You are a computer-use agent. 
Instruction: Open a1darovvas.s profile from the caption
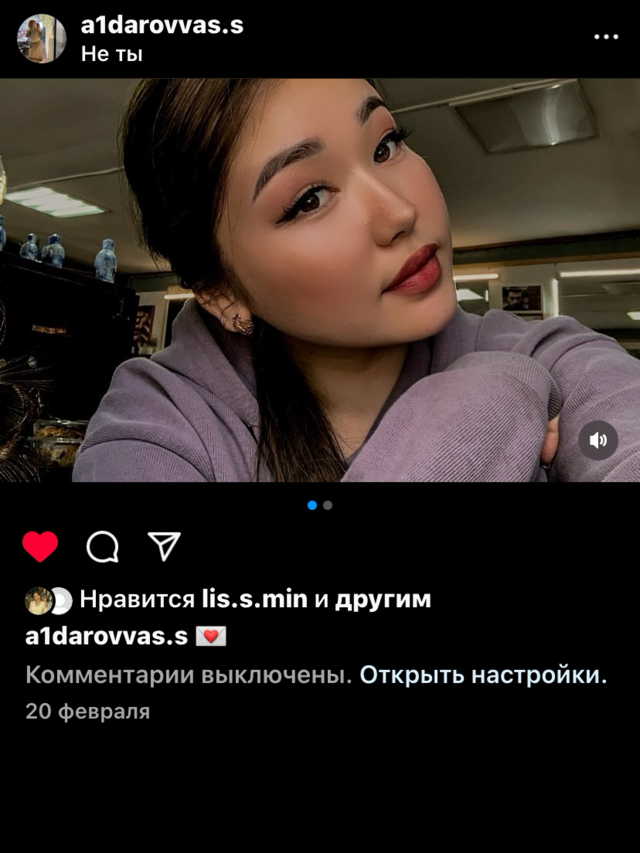click(106, 637)
